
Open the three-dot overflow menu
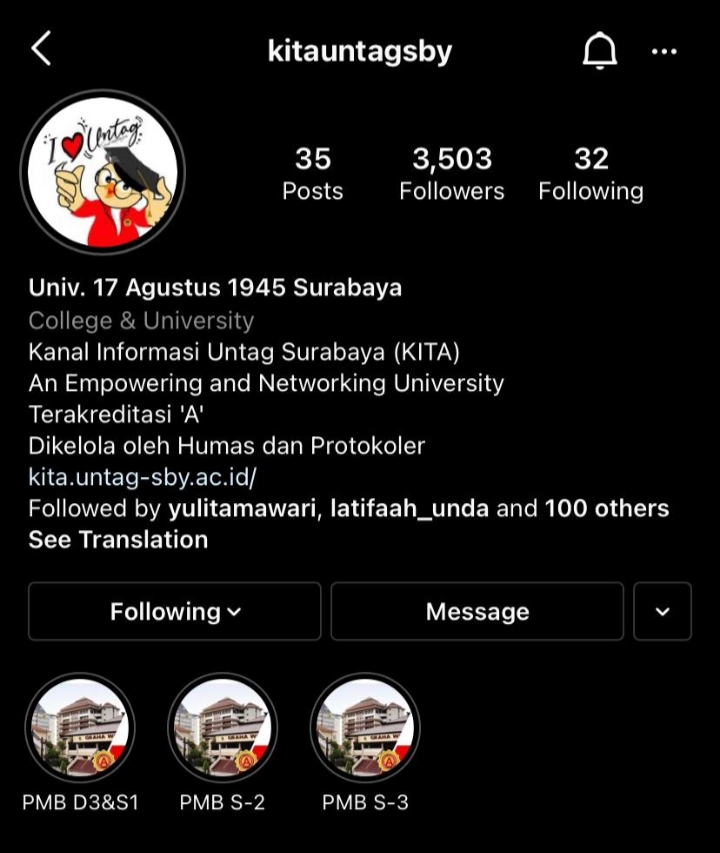[x=664, y=51]
